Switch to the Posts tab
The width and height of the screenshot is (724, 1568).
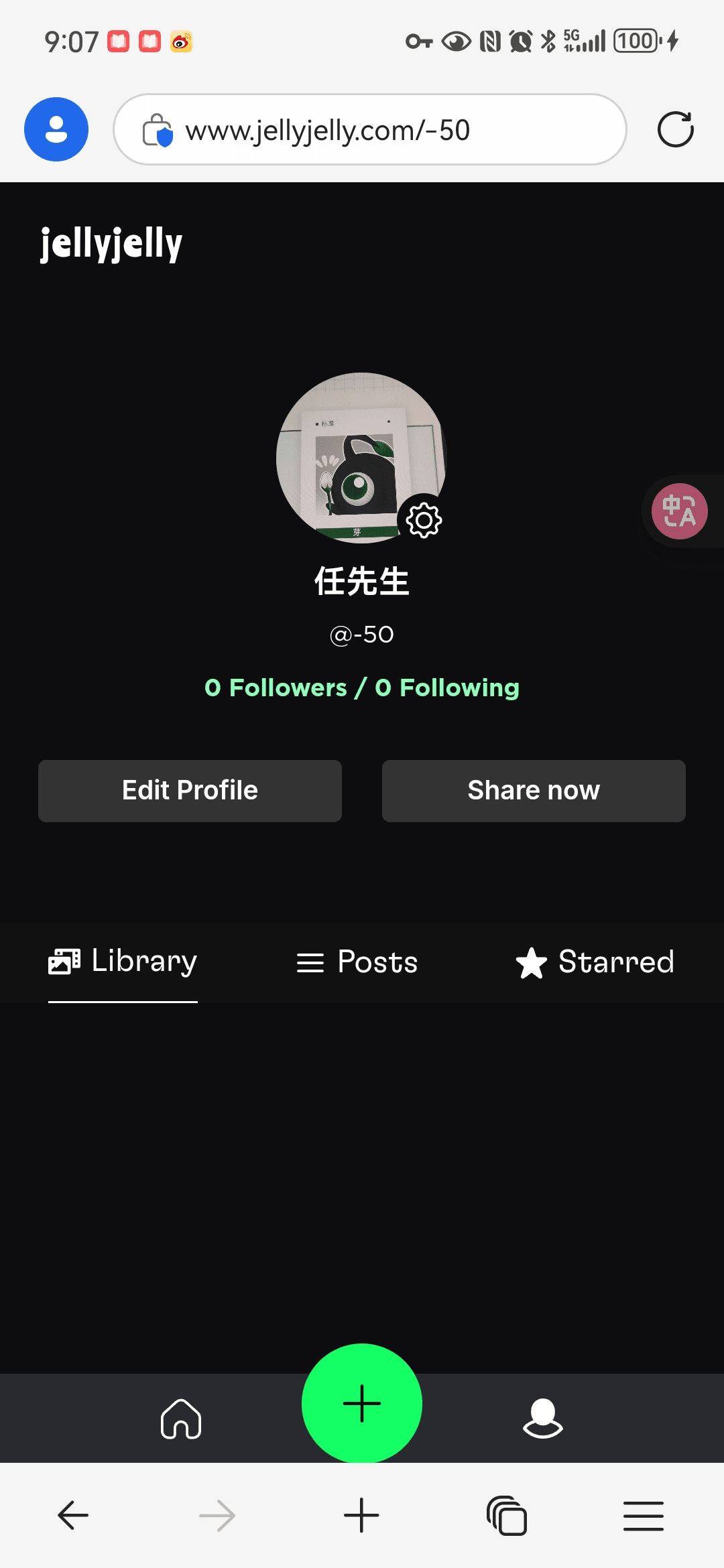[x=357, y=962]
